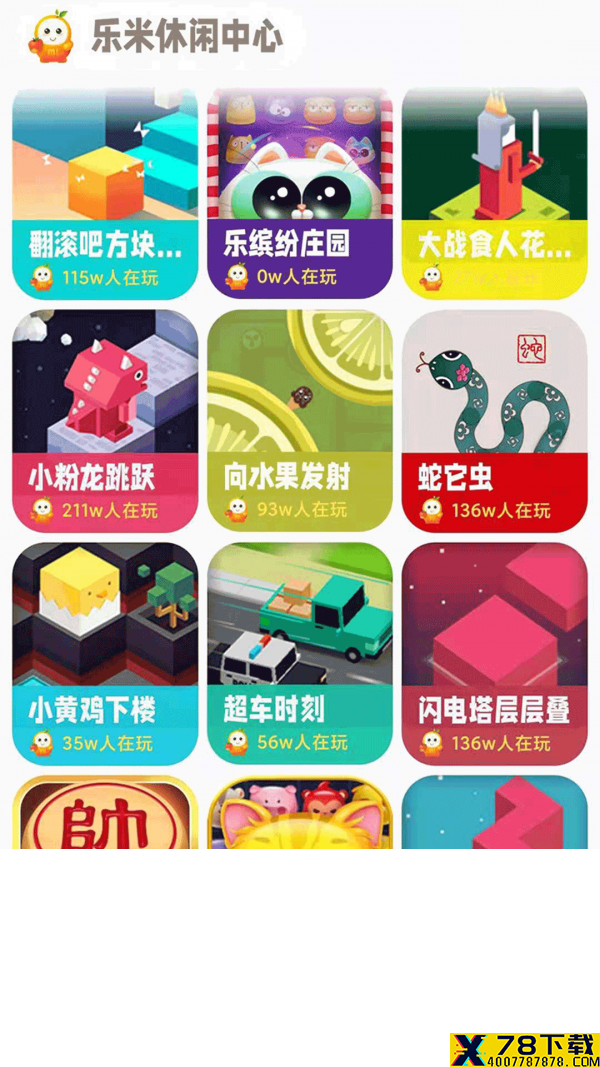Play 小粉龙跳跃 game
Image resolution: width=600 pixels, height=1067 pixels.
pyautogui.click(x=105, y=421)
